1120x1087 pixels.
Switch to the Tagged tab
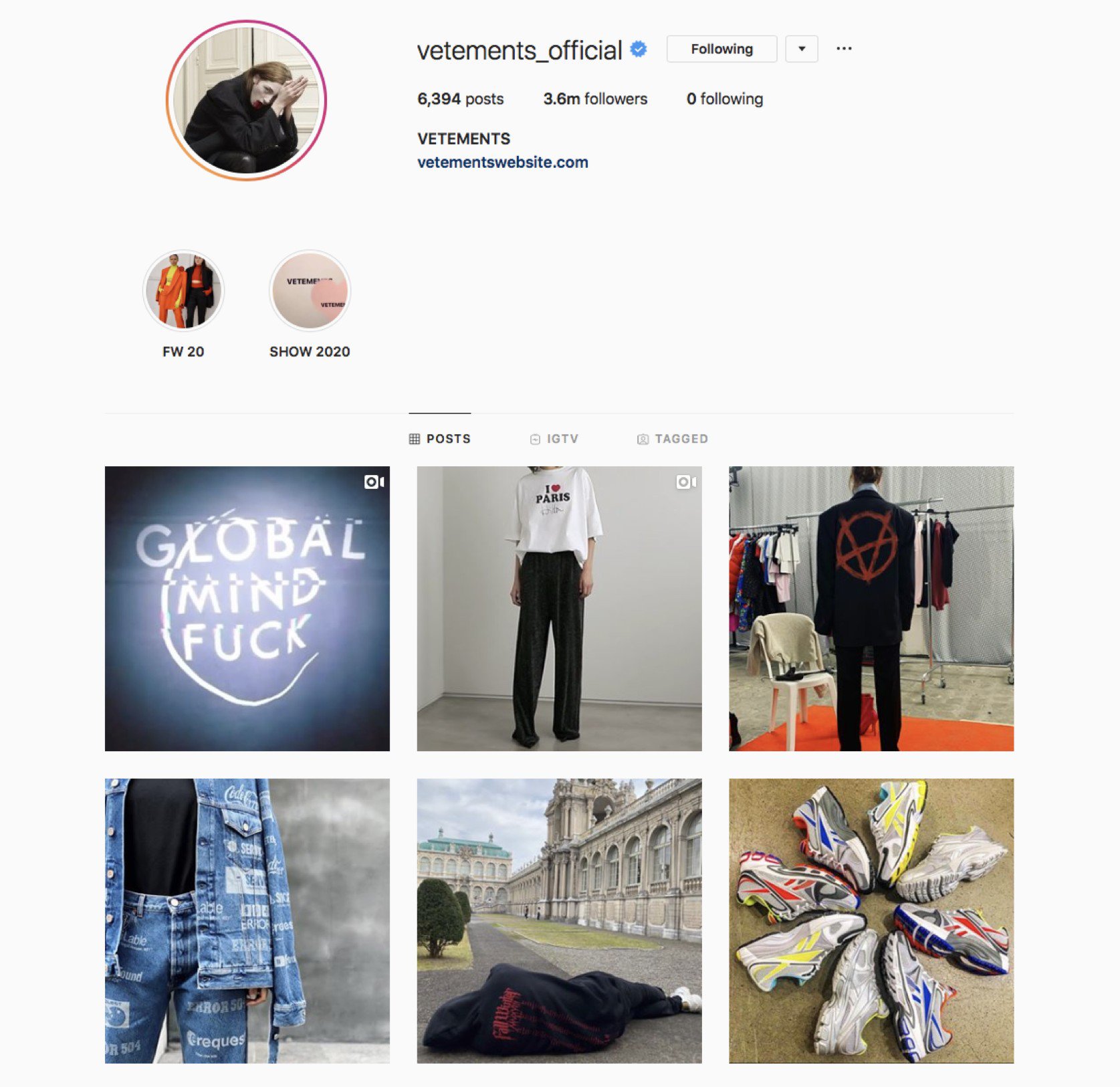pos(672,439)
